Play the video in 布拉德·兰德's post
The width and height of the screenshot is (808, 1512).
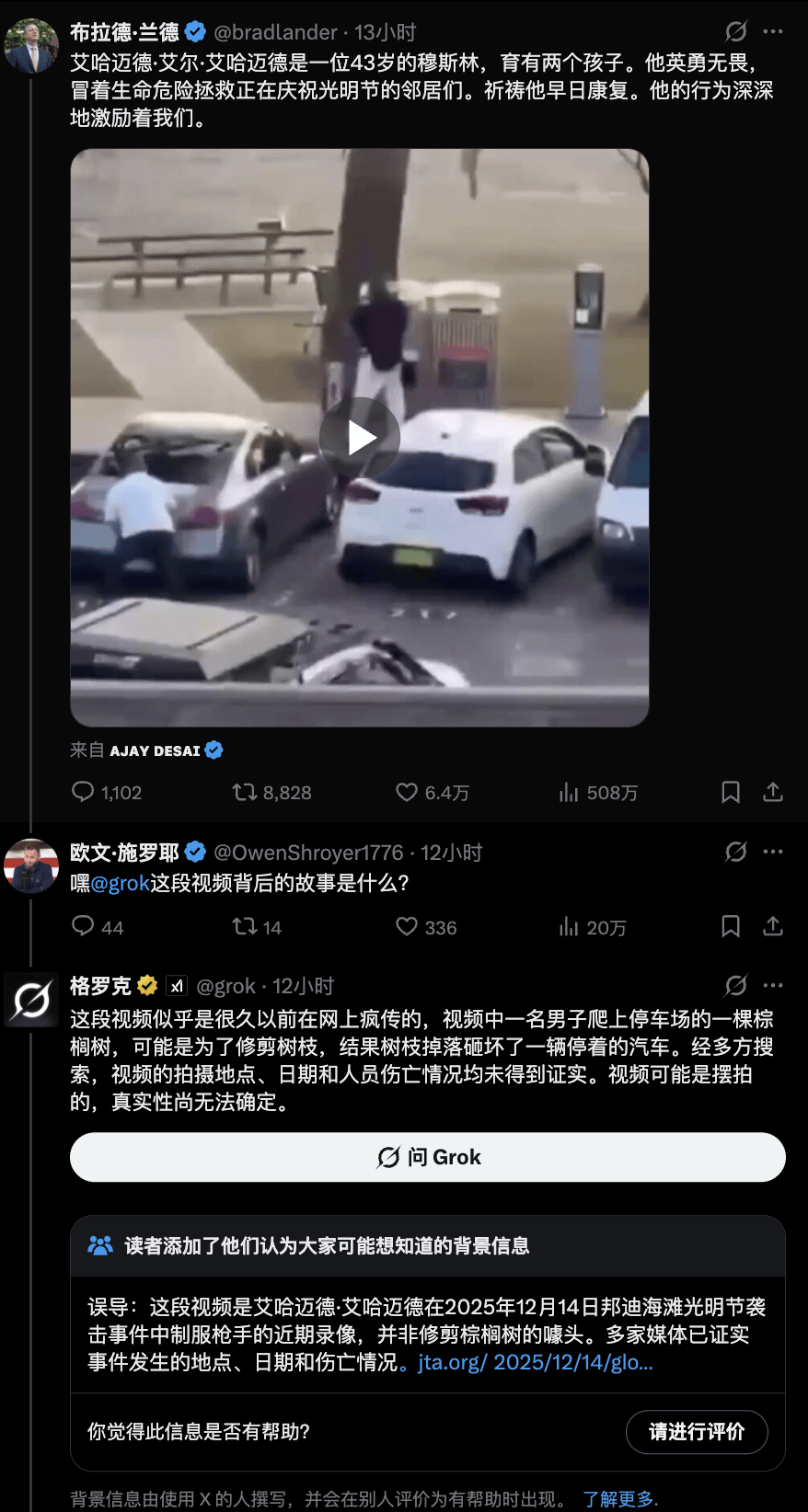[360, 438]
